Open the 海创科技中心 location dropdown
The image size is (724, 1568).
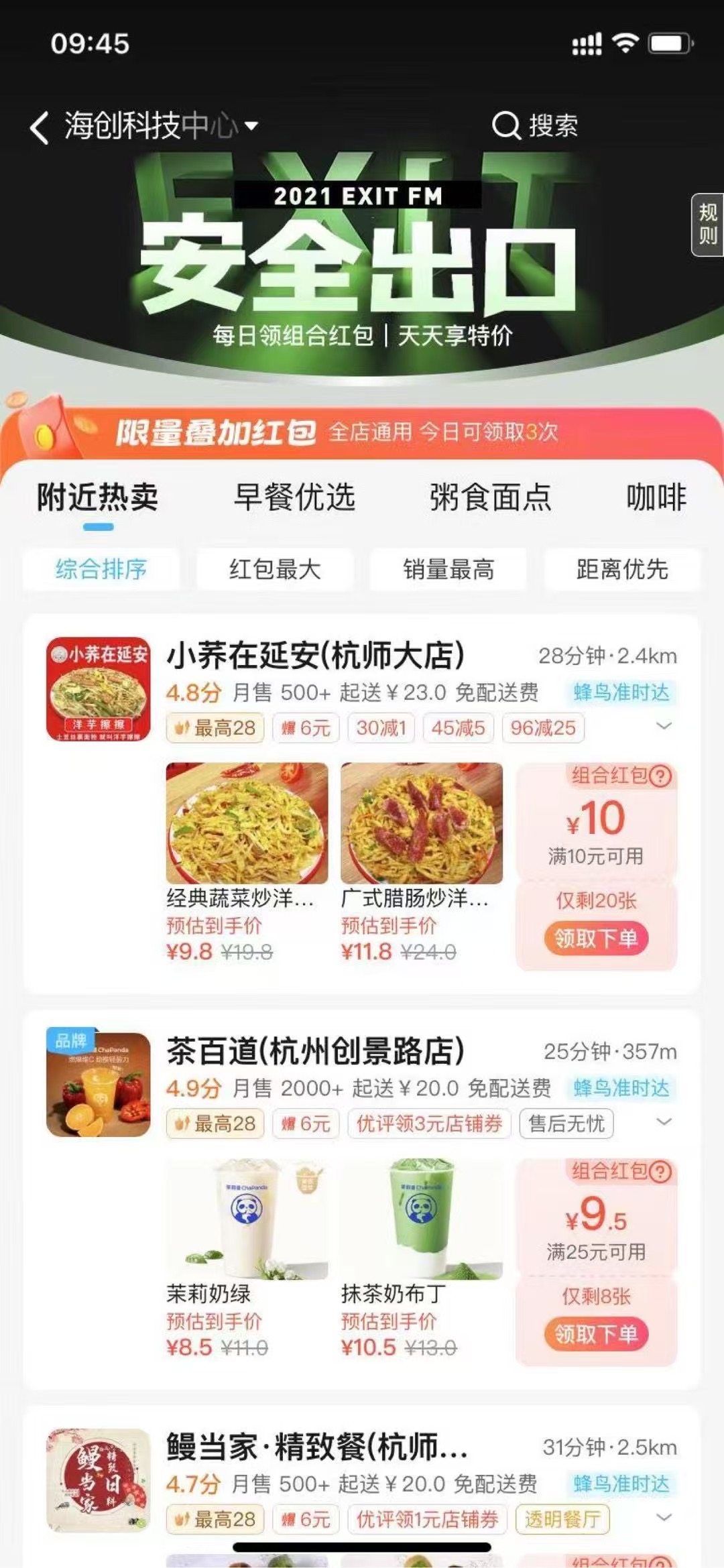(161, 125)
